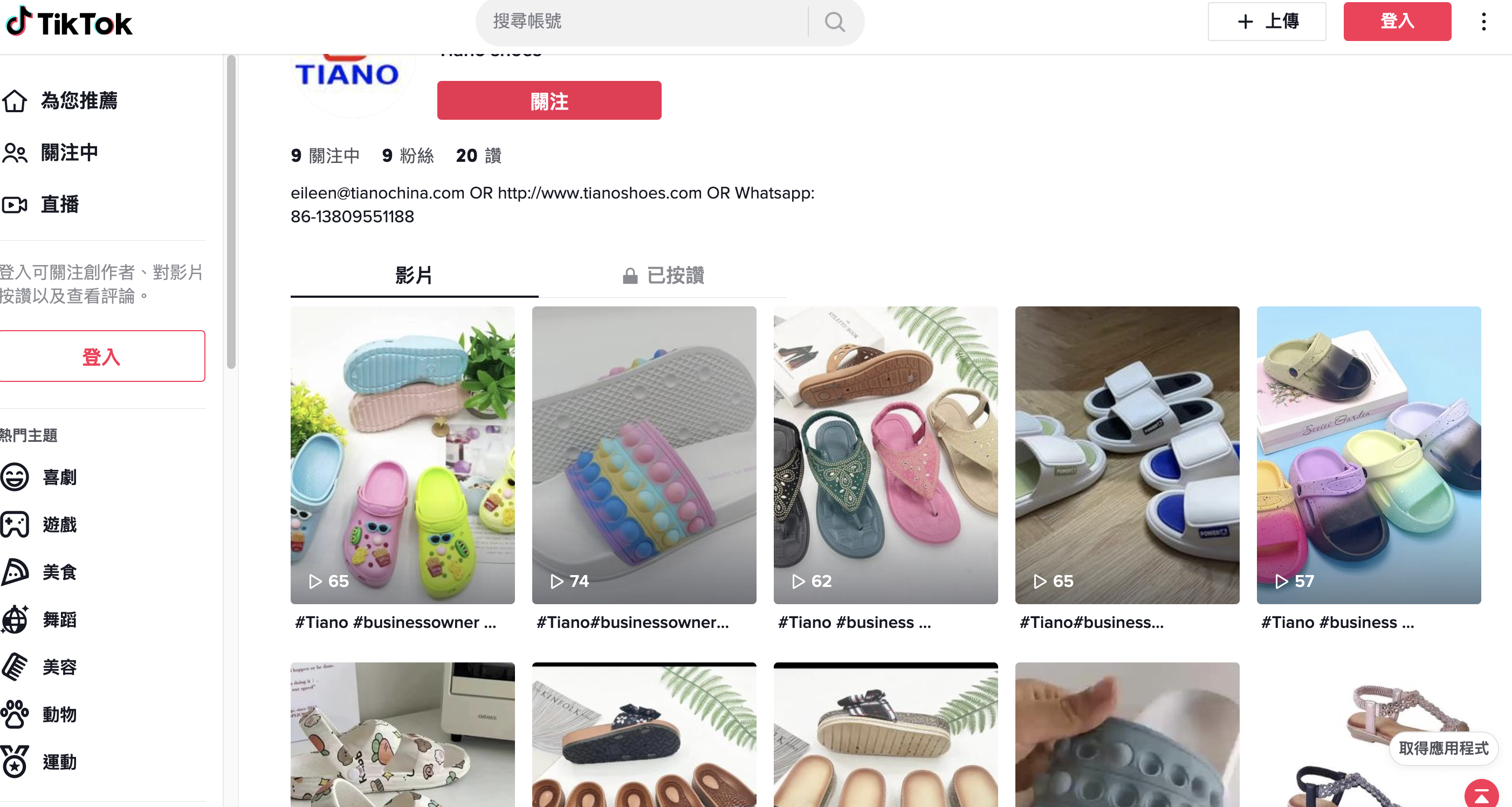Viewport: 1512px width, 807px height.
Task: Tap the red 登入 button in header
Action: (1397, 22)
